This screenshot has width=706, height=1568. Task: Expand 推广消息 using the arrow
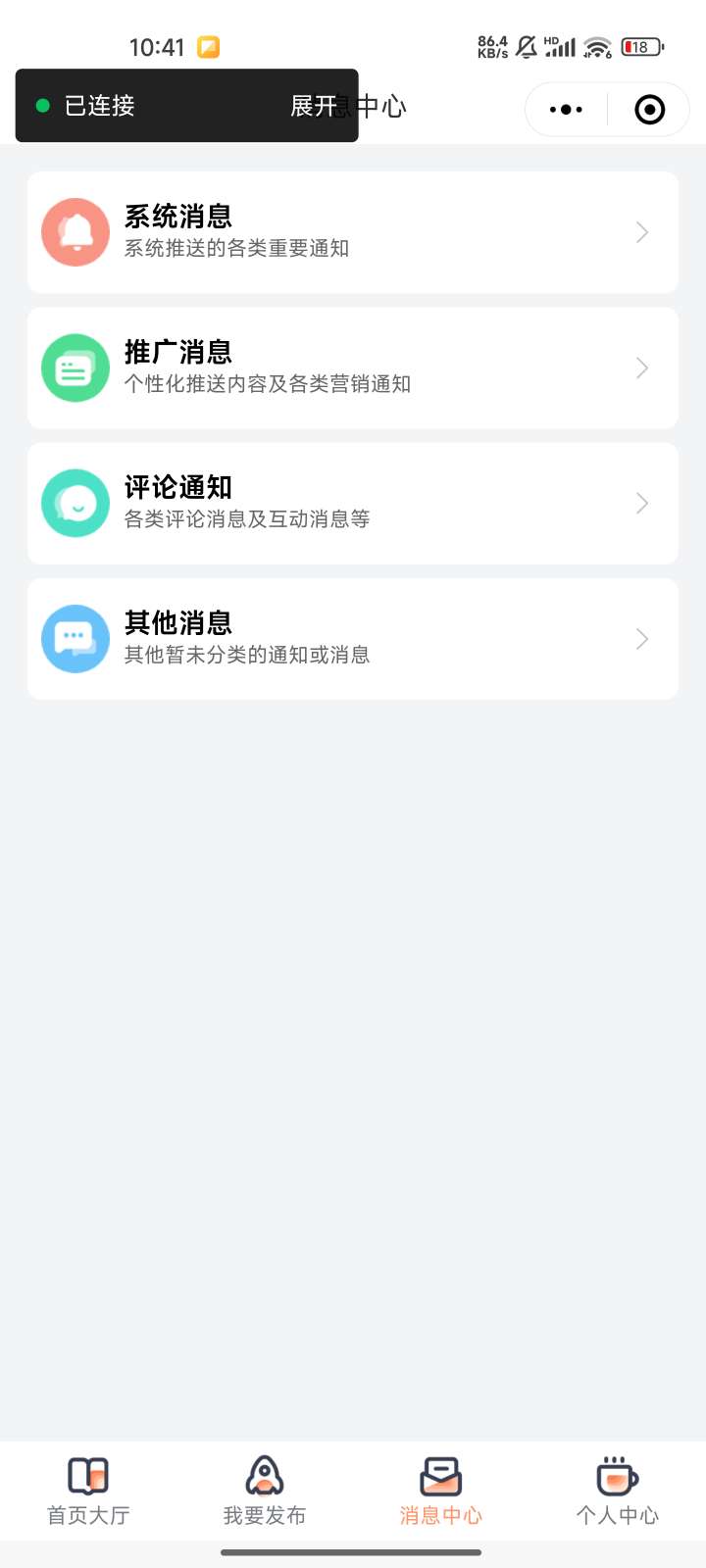point(641,367)
